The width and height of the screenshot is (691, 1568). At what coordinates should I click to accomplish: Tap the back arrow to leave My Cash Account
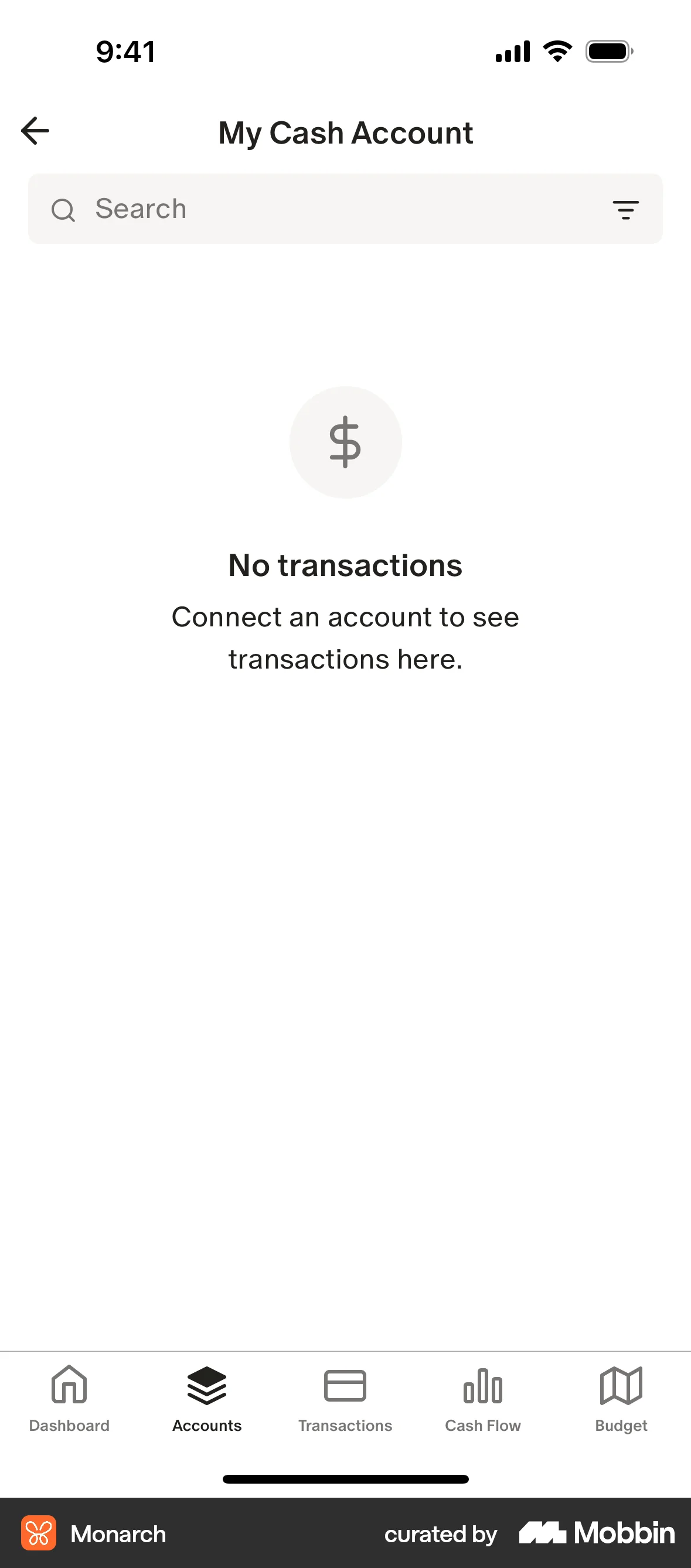click(35, 130)
